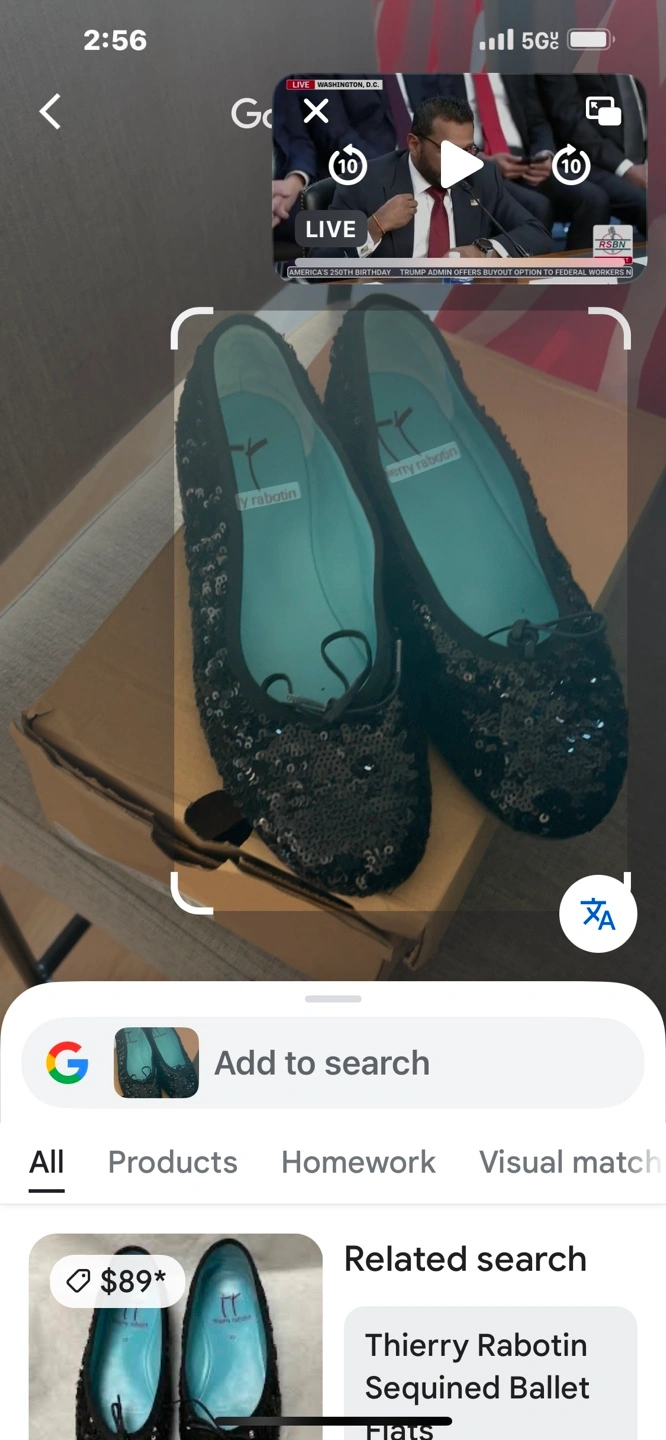Play the live video

point(460,165)
